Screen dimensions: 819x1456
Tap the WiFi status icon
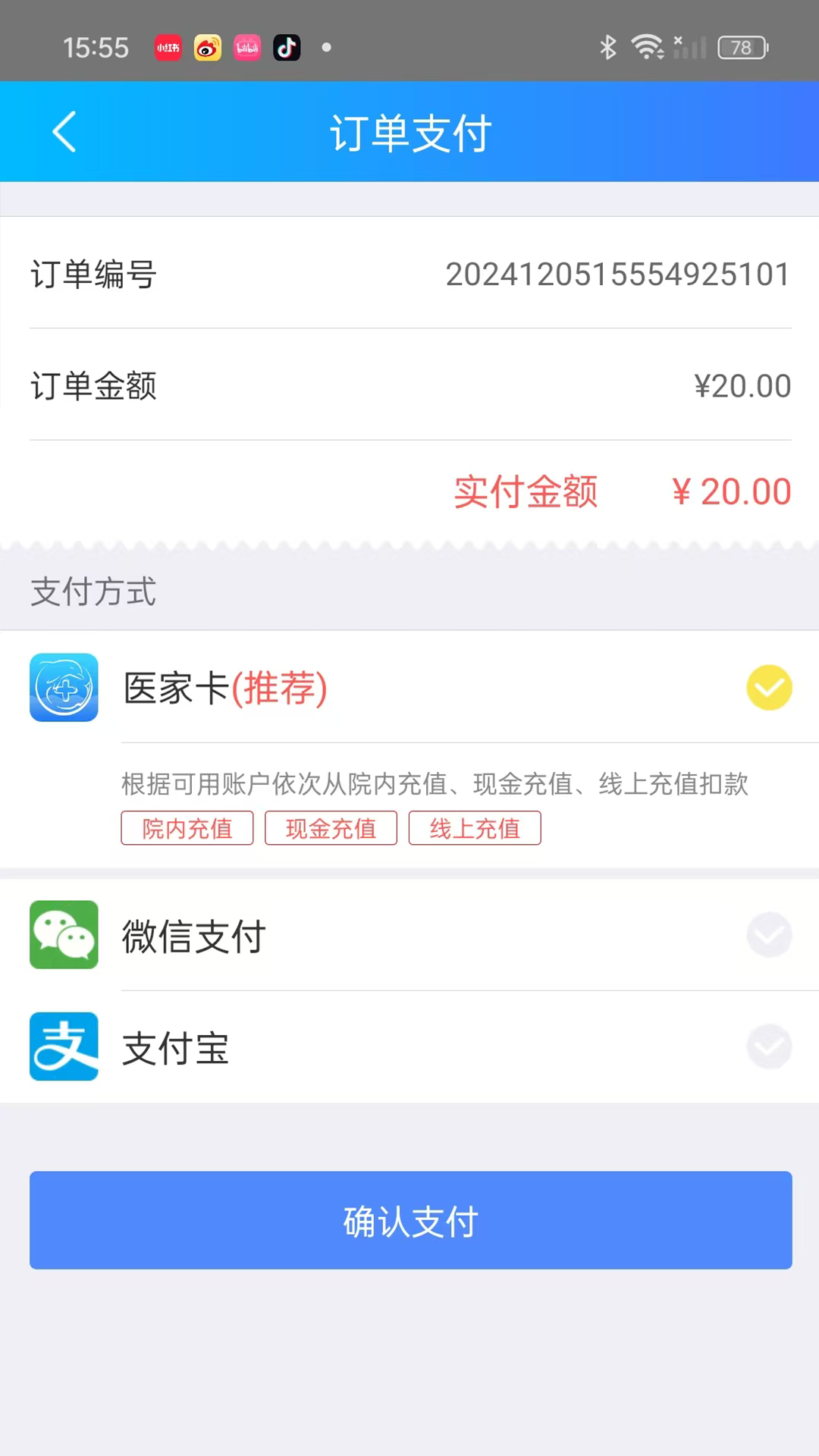[647, 48]
